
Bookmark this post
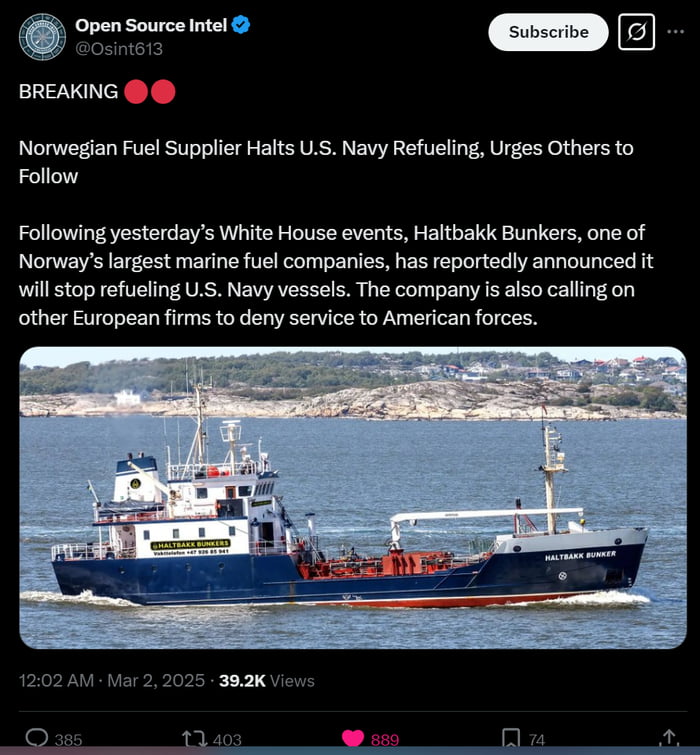click(x=511, y=738)
